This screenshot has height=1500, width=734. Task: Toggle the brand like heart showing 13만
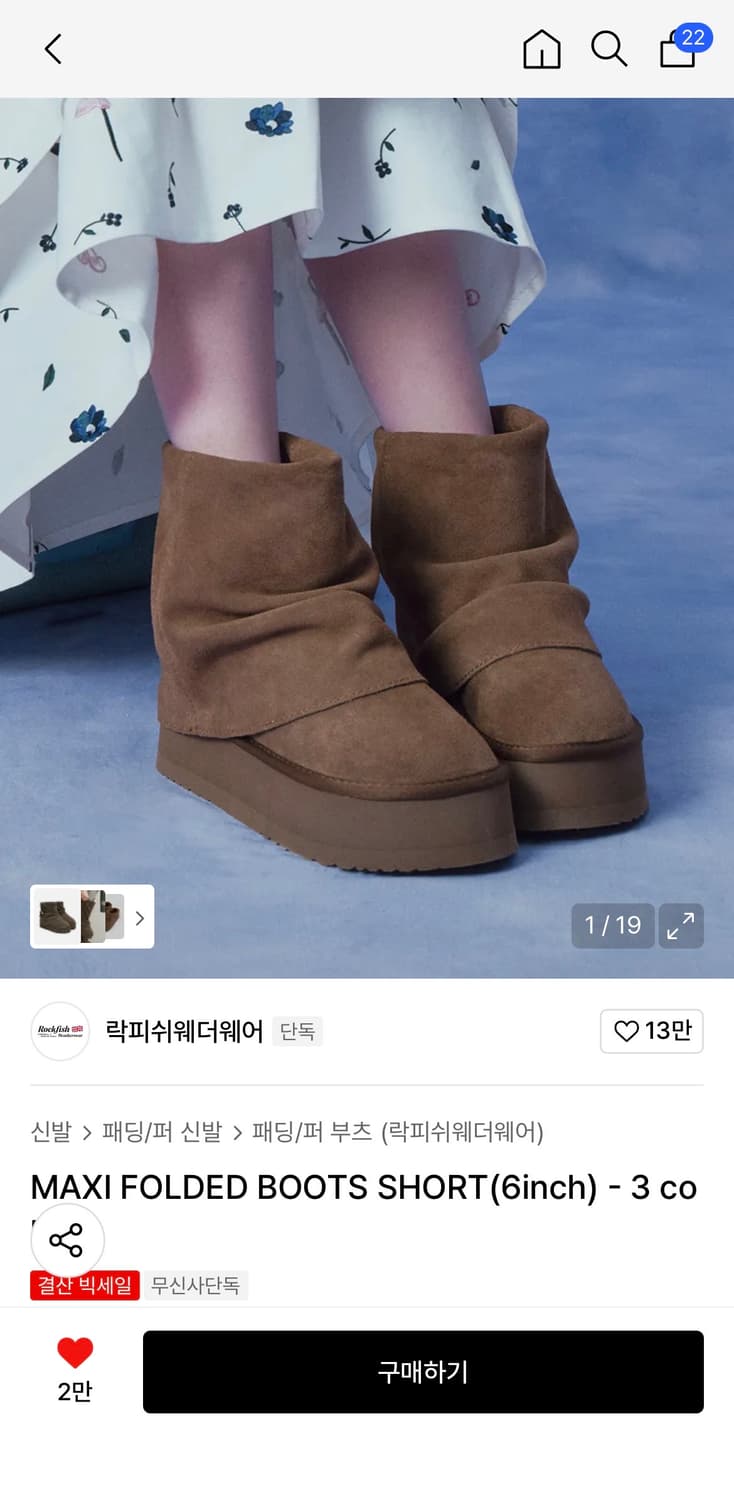(x=651, y=1031)
